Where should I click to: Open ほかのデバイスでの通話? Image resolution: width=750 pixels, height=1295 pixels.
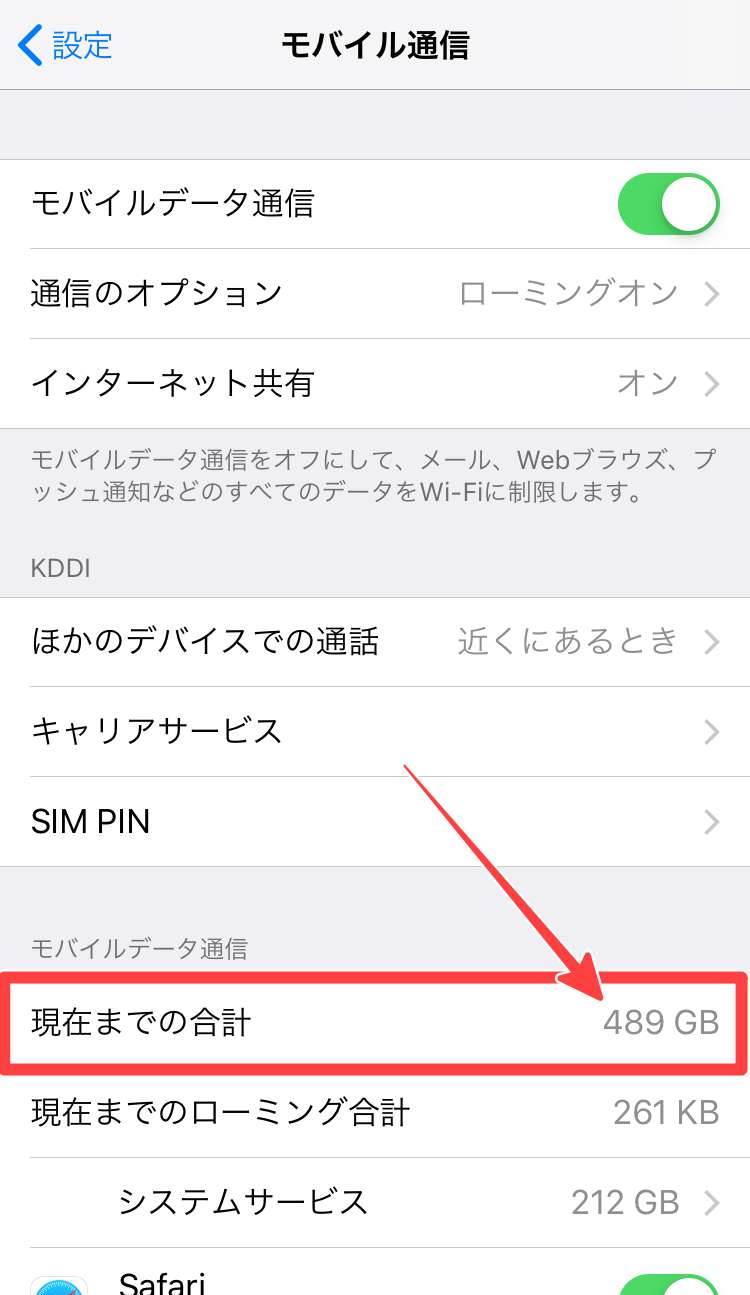375,641
